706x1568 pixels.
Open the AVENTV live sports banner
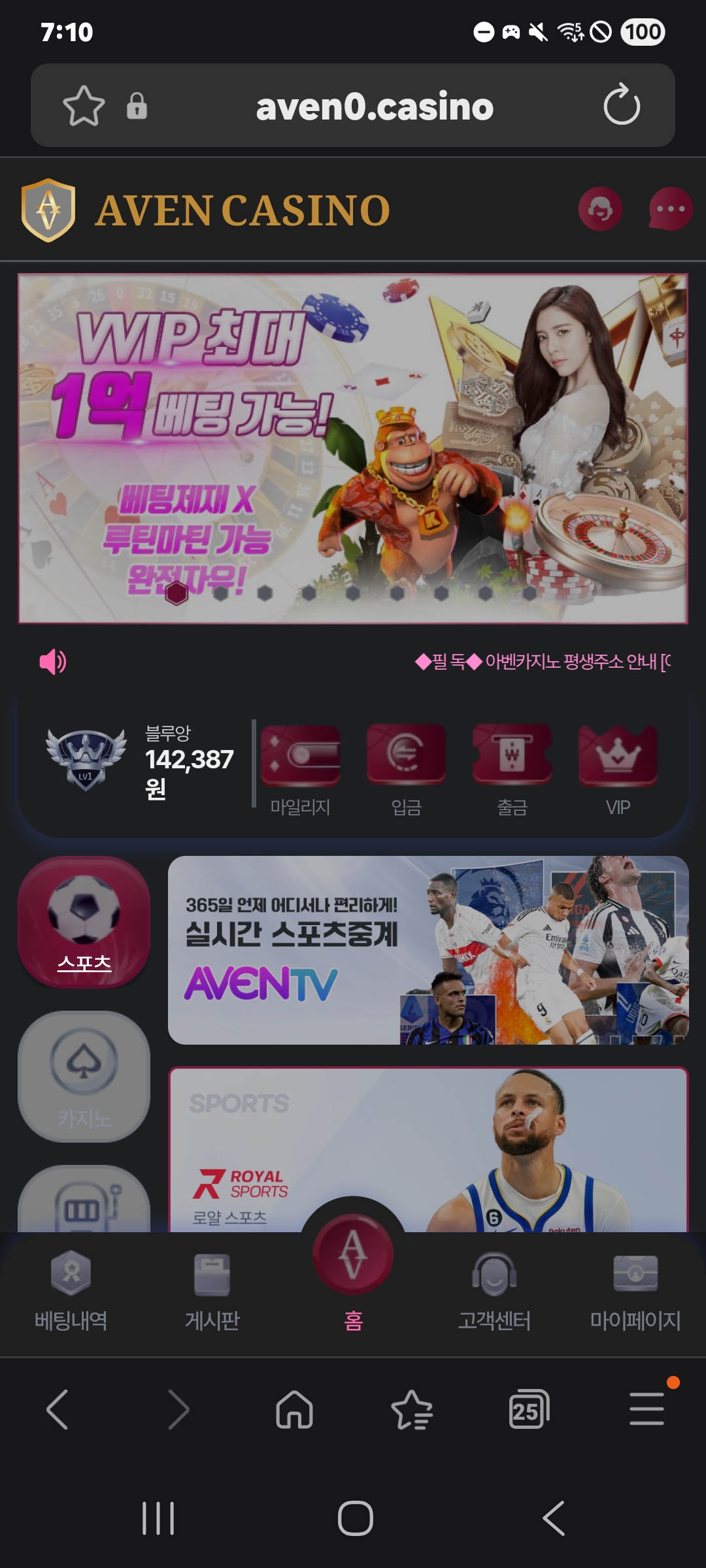428,950
